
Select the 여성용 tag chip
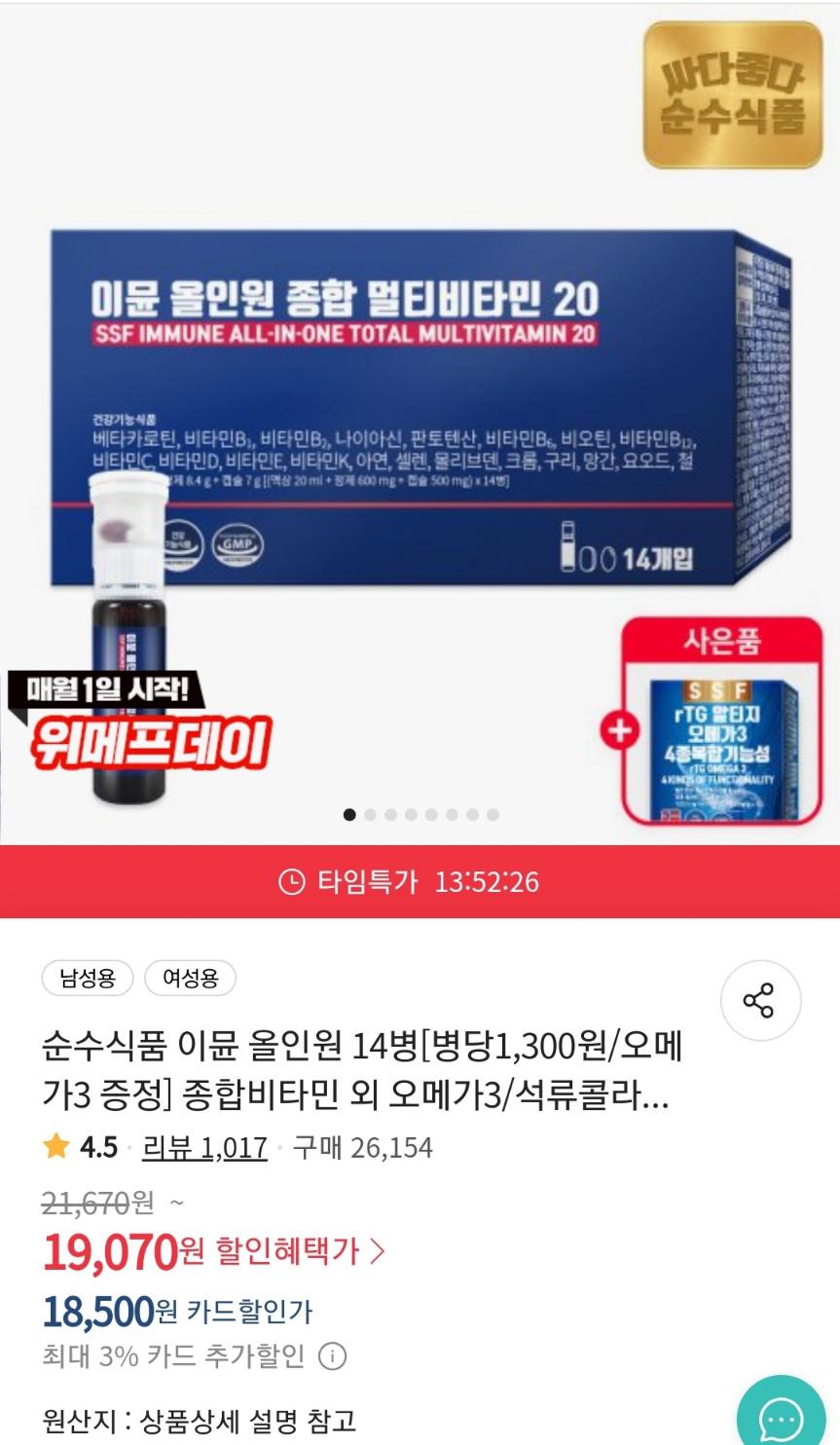(x=190, y=978)
